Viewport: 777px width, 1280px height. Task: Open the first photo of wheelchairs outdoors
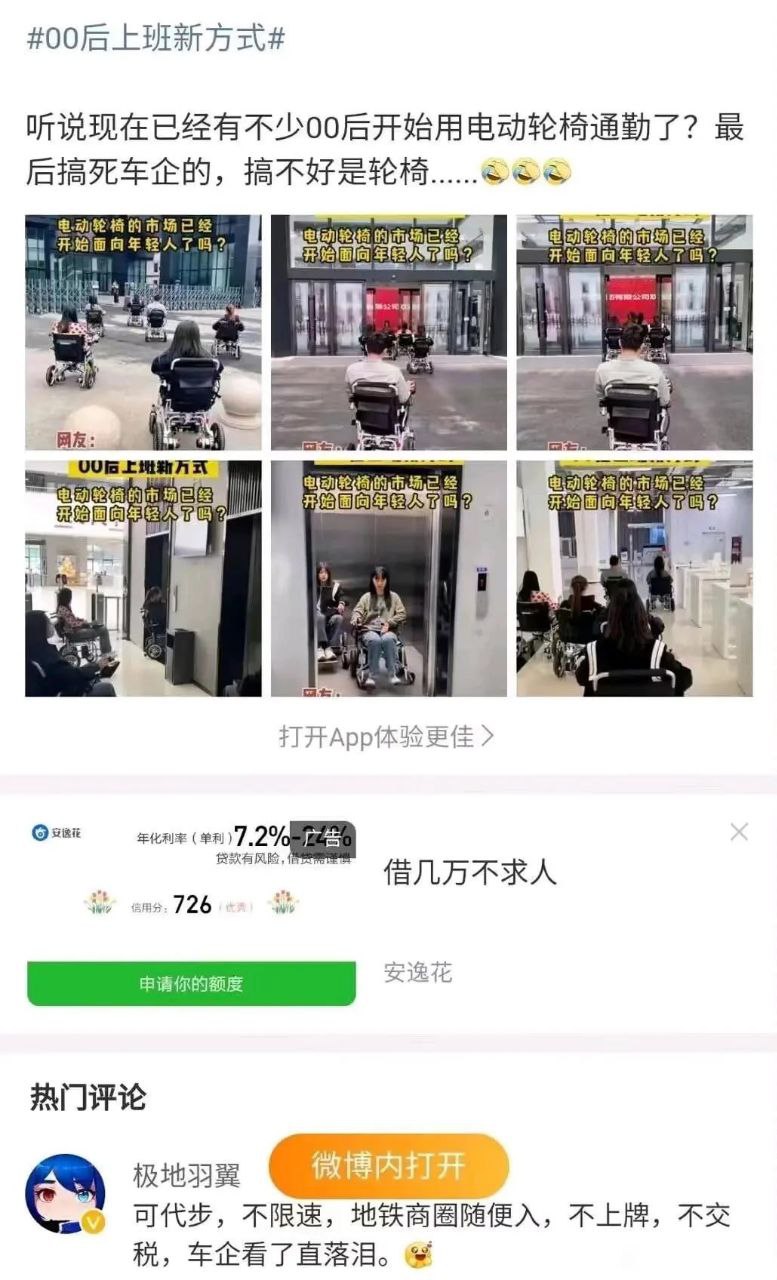(143, 332)
